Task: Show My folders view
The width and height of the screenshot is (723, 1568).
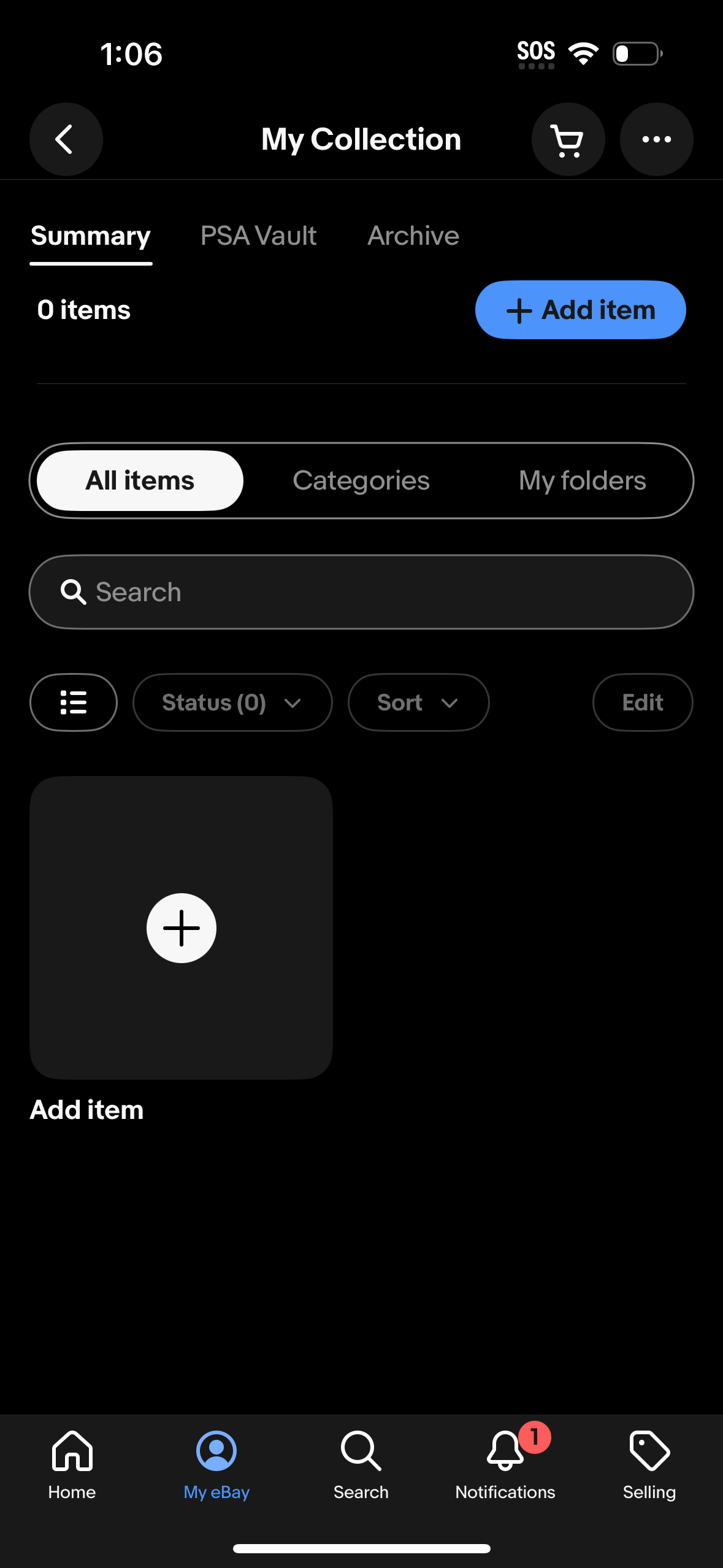Action: tap(583, 480)
